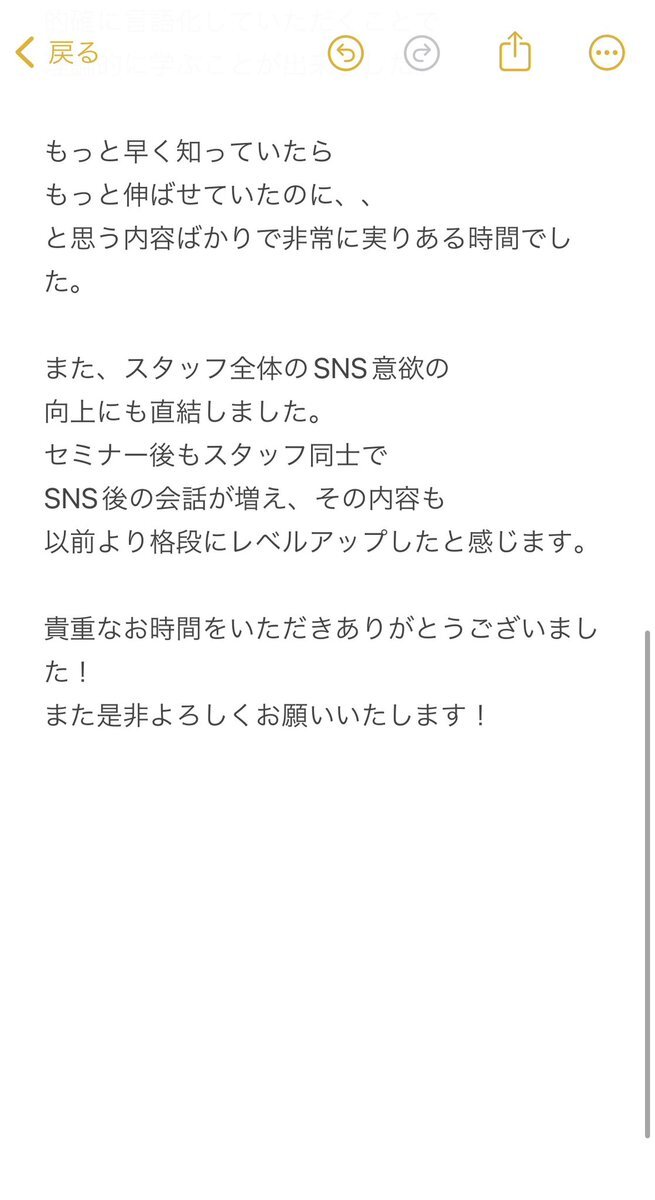Redo the last edit
This screenshot has width=655, height=1200.
[421, 52]
